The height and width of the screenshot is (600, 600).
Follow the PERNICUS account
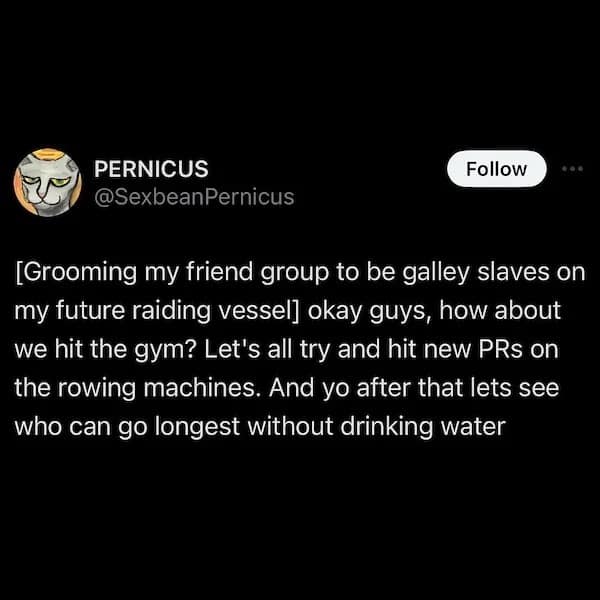(497, 169)
